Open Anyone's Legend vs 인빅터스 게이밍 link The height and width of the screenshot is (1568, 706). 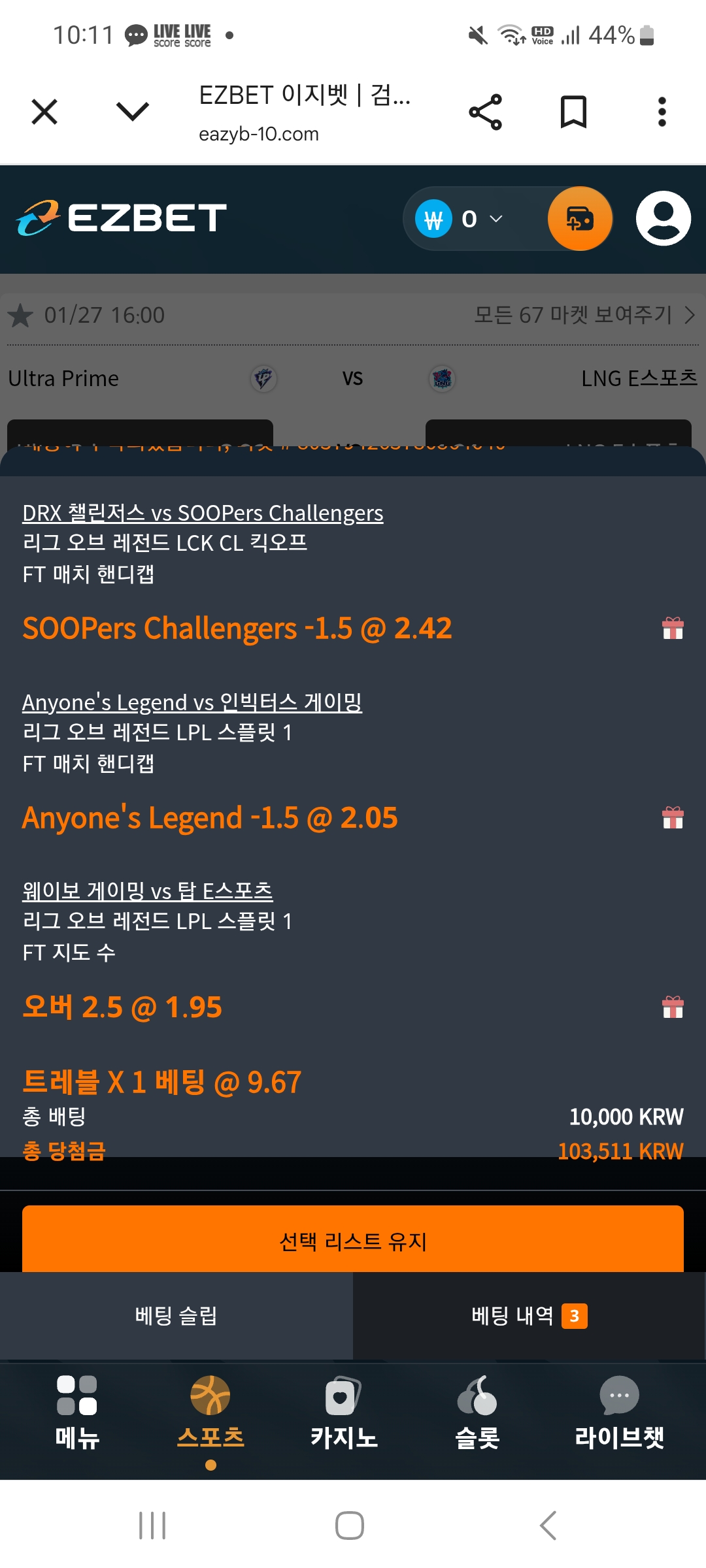coord(192,702)
